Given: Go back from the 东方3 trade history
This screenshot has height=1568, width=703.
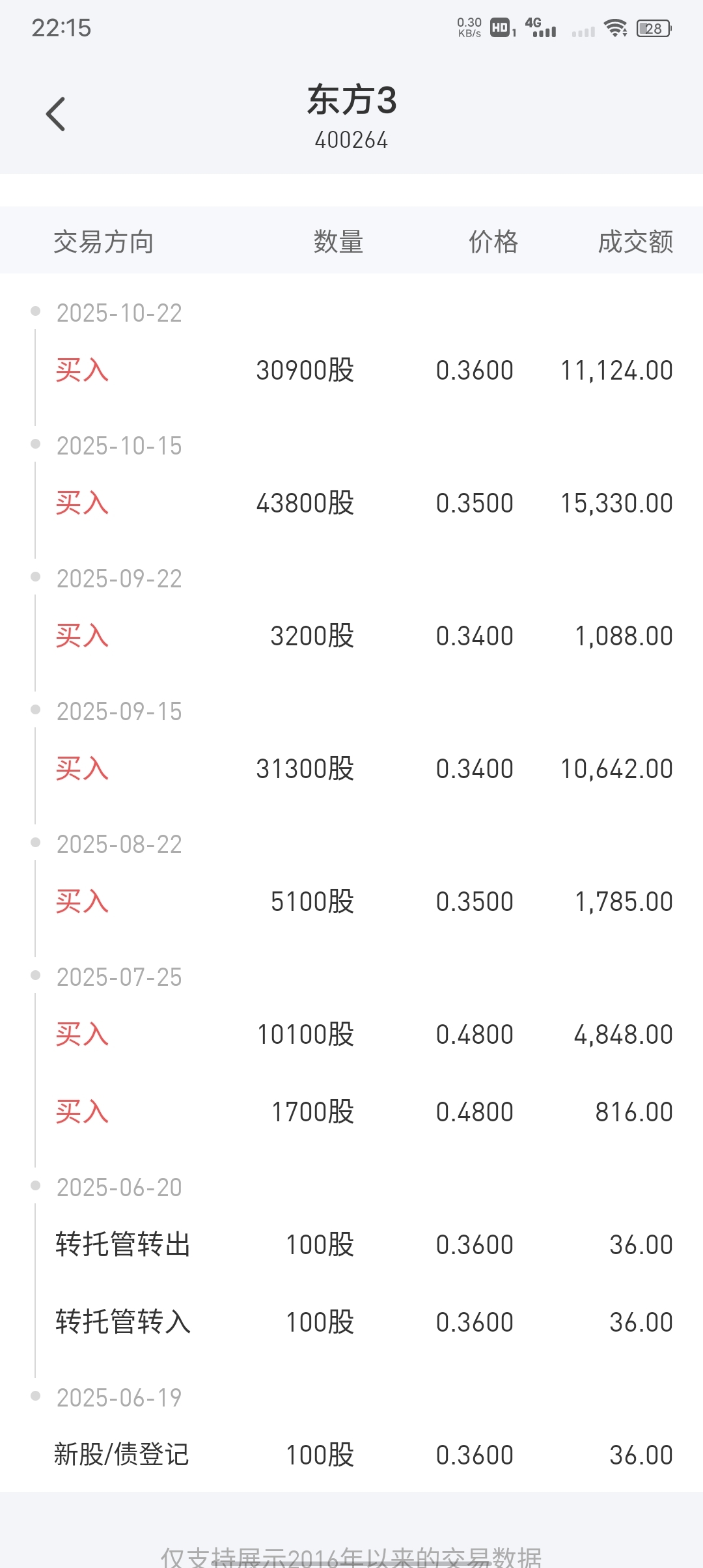Looking at the screenshot, I should (56, 114).
